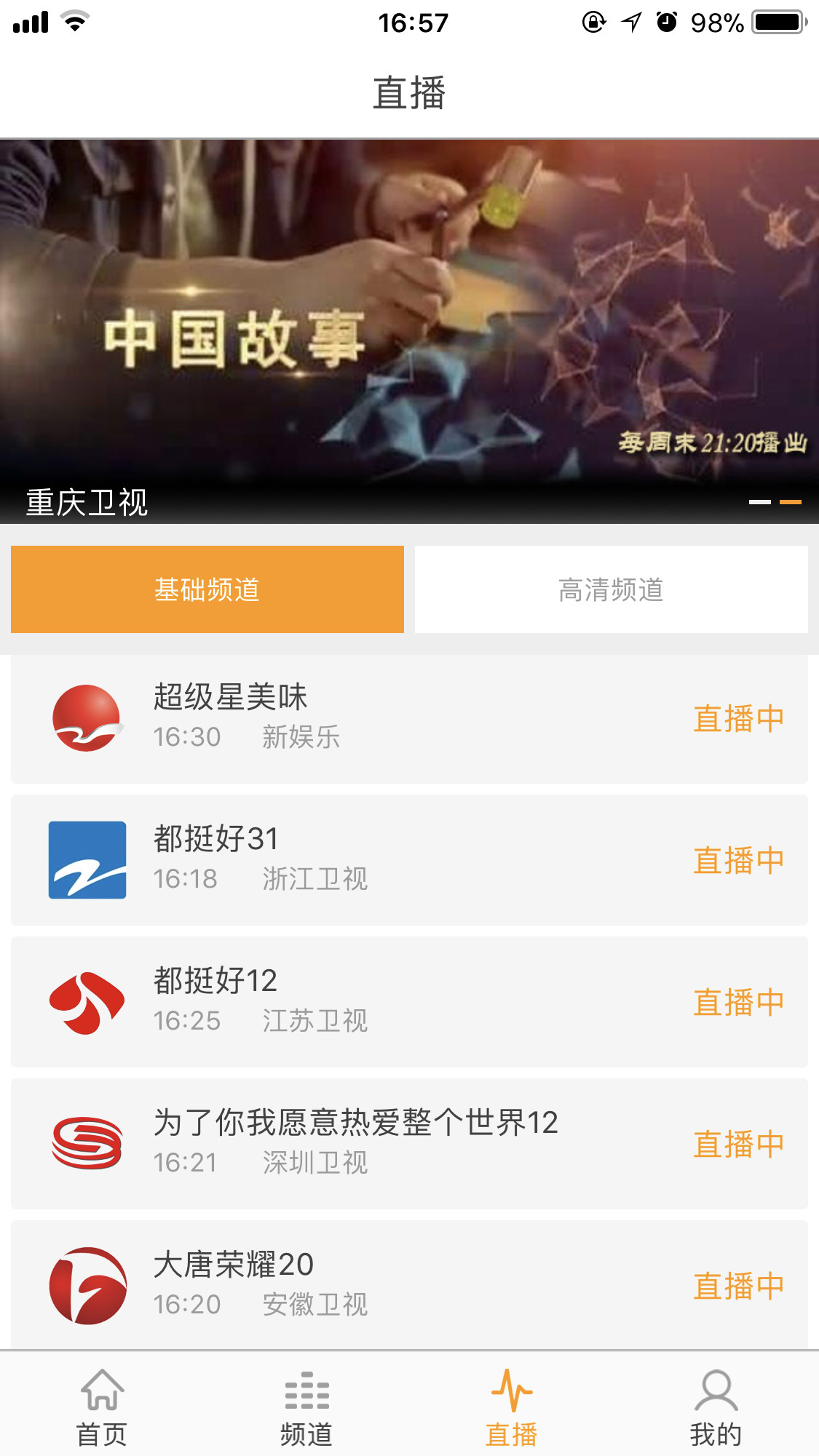Select the 基础频道 tab
819x1456 pixels.
(x=207, y=589)
